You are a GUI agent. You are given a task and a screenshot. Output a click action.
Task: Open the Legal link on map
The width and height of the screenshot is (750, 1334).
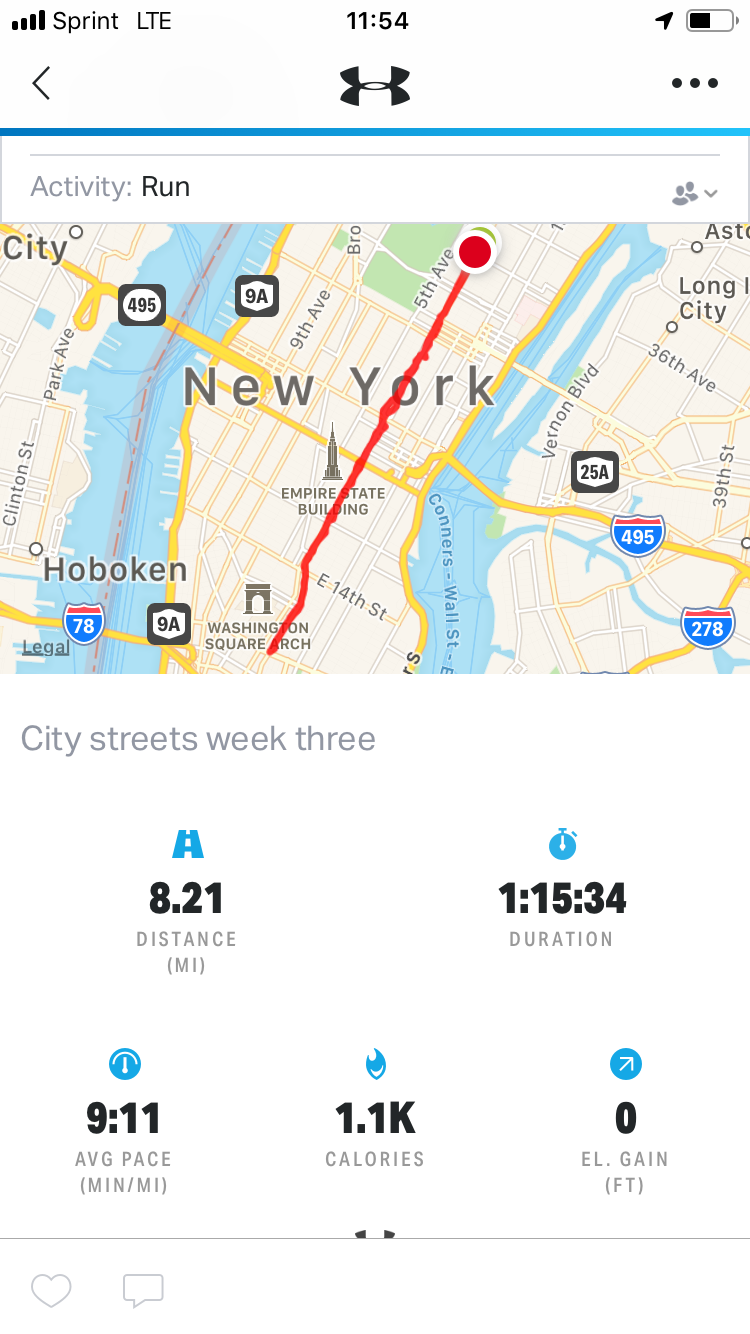point(46,647)
